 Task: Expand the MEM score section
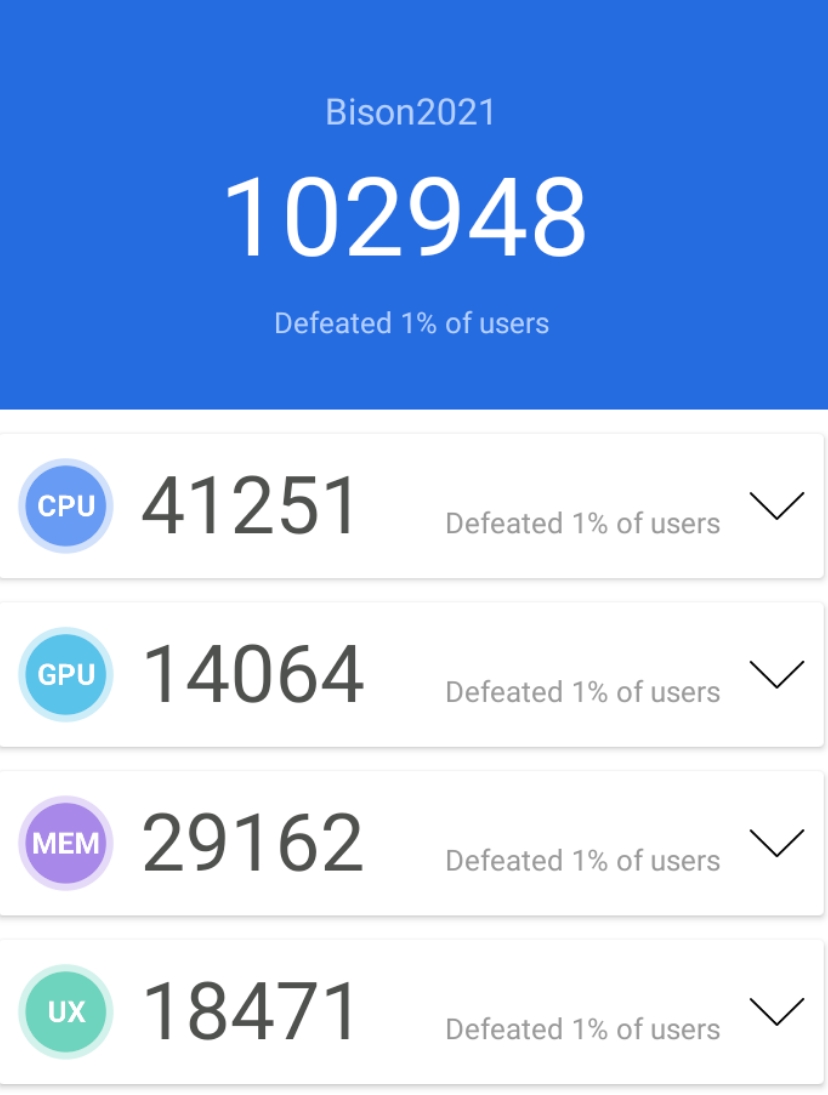coord(776,843)
